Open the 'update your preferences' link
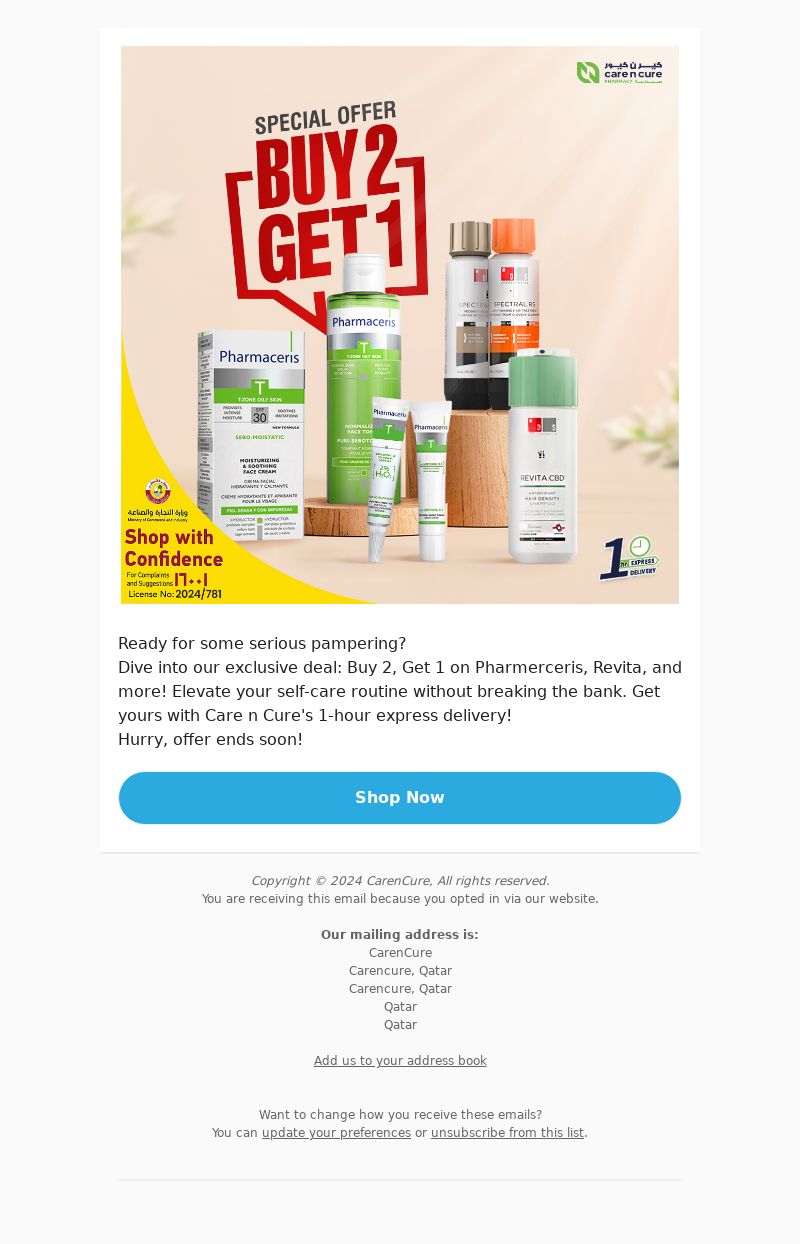Screen dimensions: 800x1244 [x=336, y=1133]
